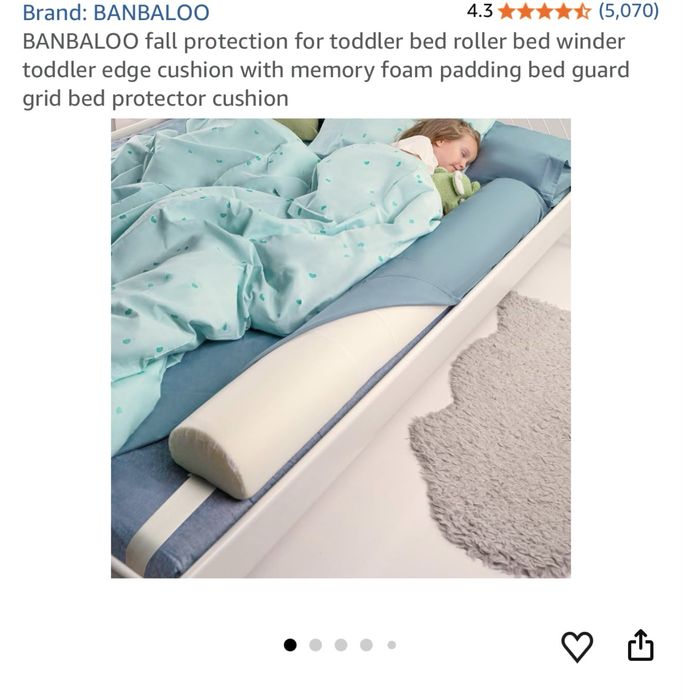Jump to the second image dot
This screenshot has width=682, height=700.
[316, 645]
